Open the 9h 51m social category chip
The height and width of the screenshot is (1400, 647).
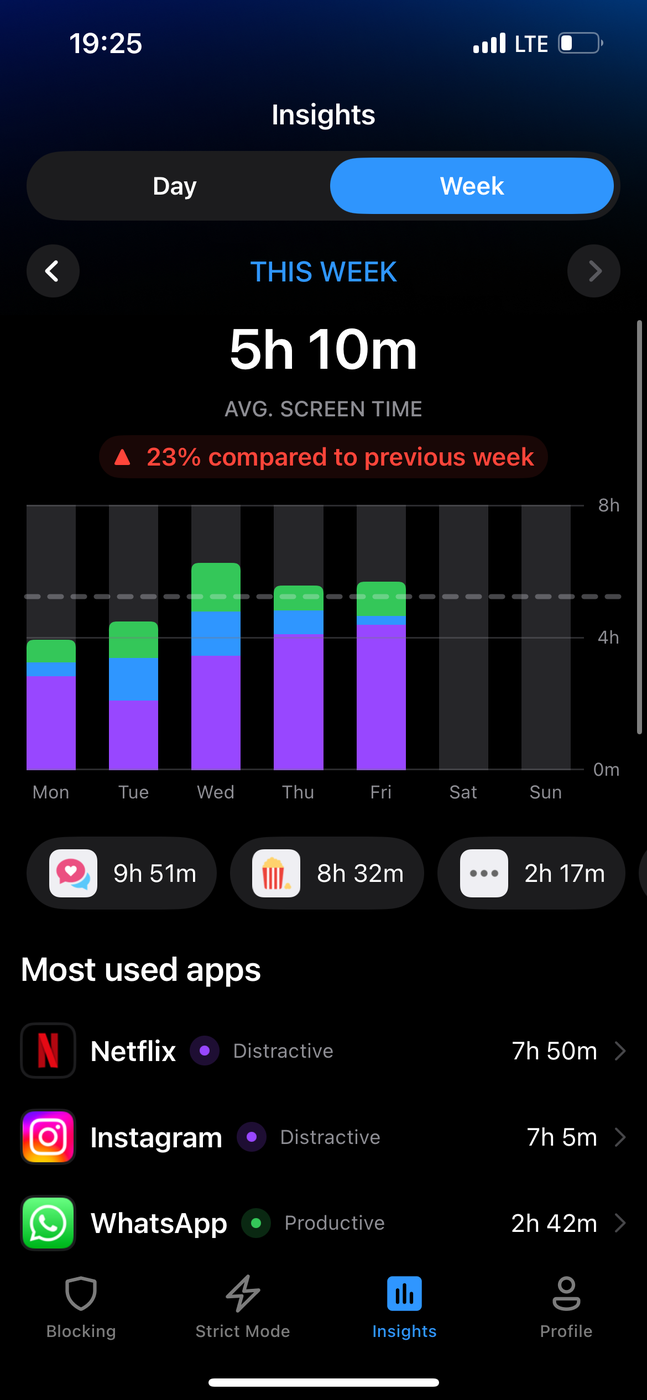coord(122,873)
